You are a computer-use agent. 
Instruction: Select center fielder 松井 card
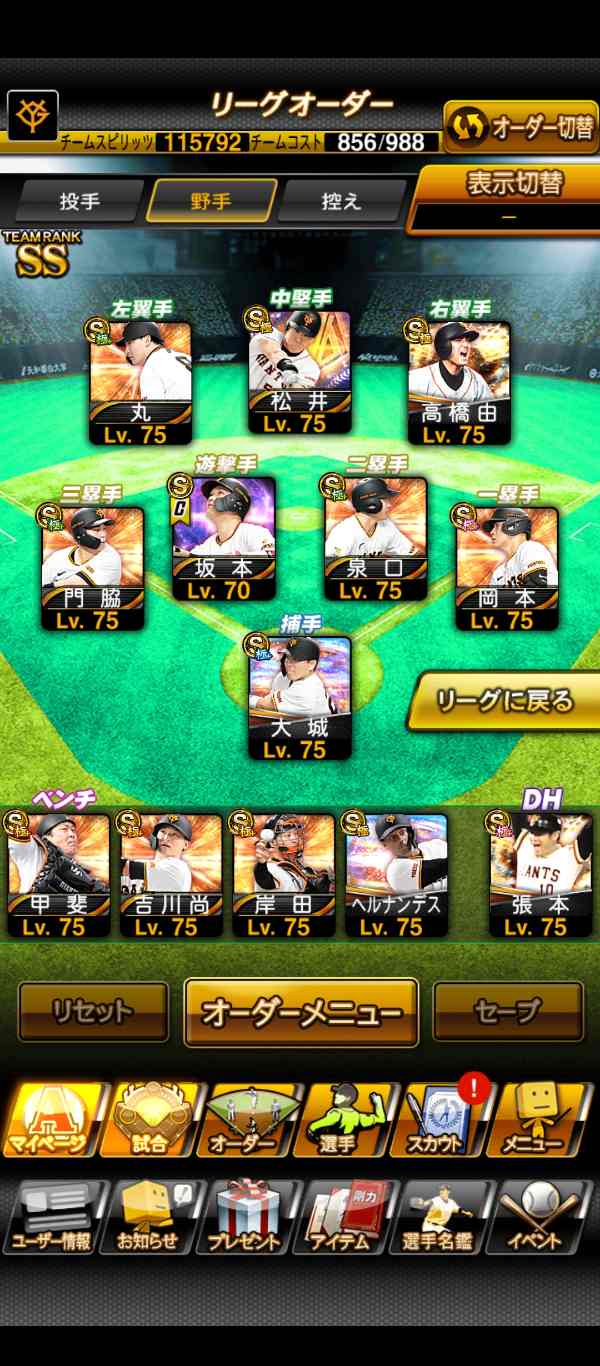[x=299, y=373]
